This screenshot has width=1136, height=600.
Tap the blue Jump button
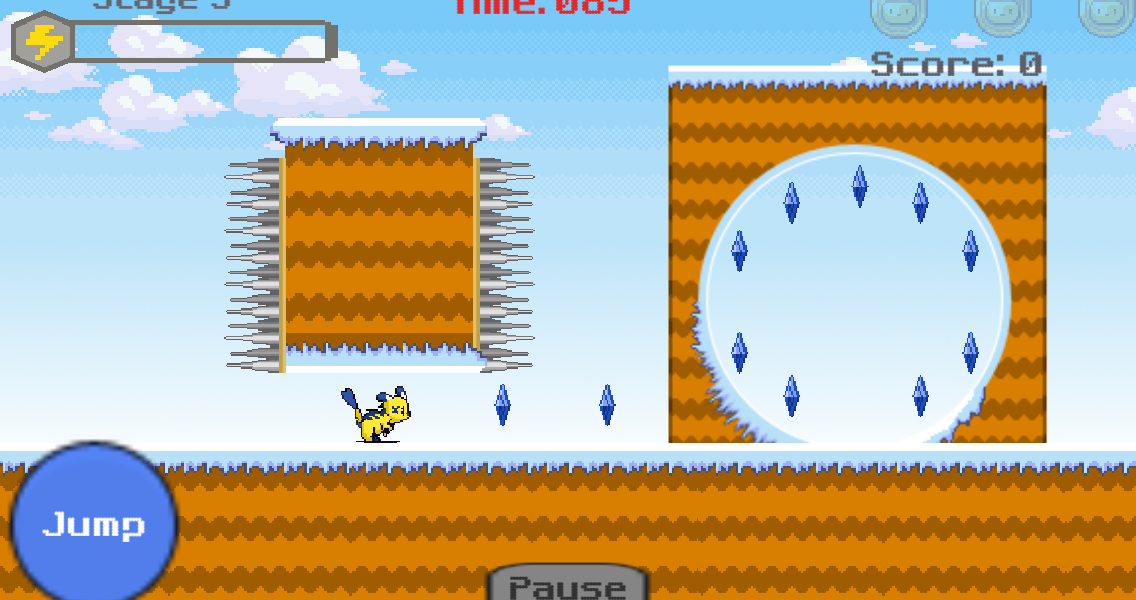(x=94, y=525)
